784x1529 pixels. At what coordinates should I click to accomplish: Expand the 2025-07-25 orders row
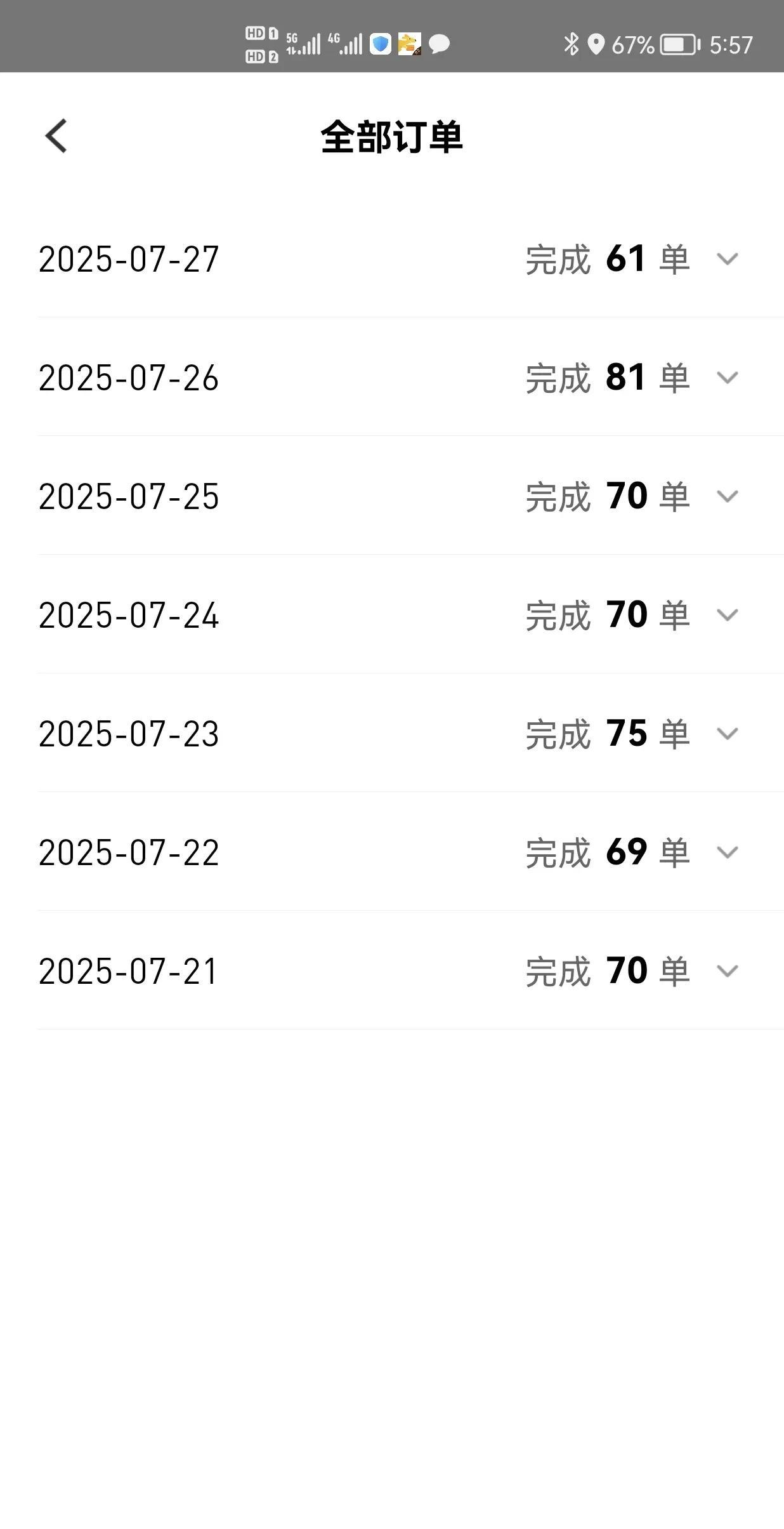click(727, 496)
